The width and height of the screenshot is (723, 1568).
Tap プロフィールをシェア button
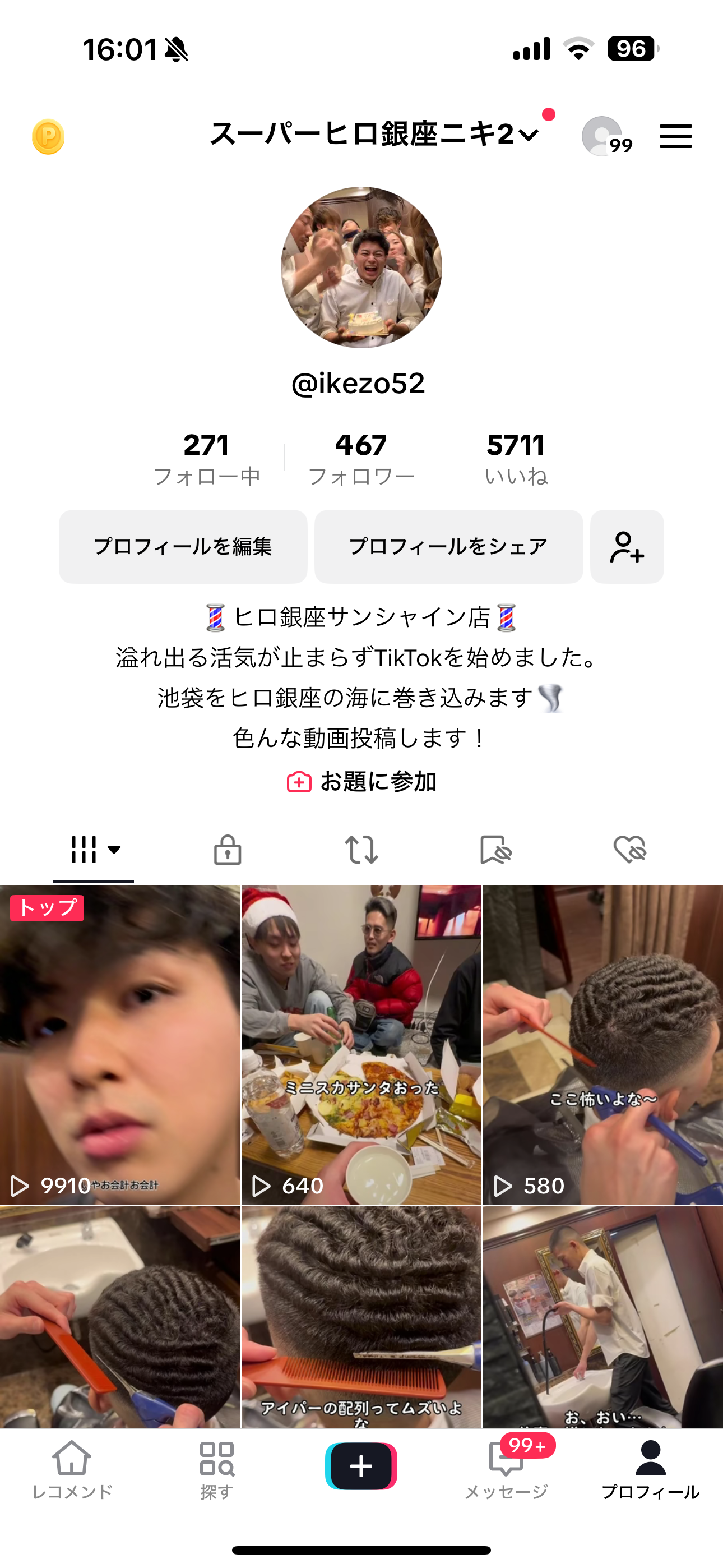click(448, 547)
